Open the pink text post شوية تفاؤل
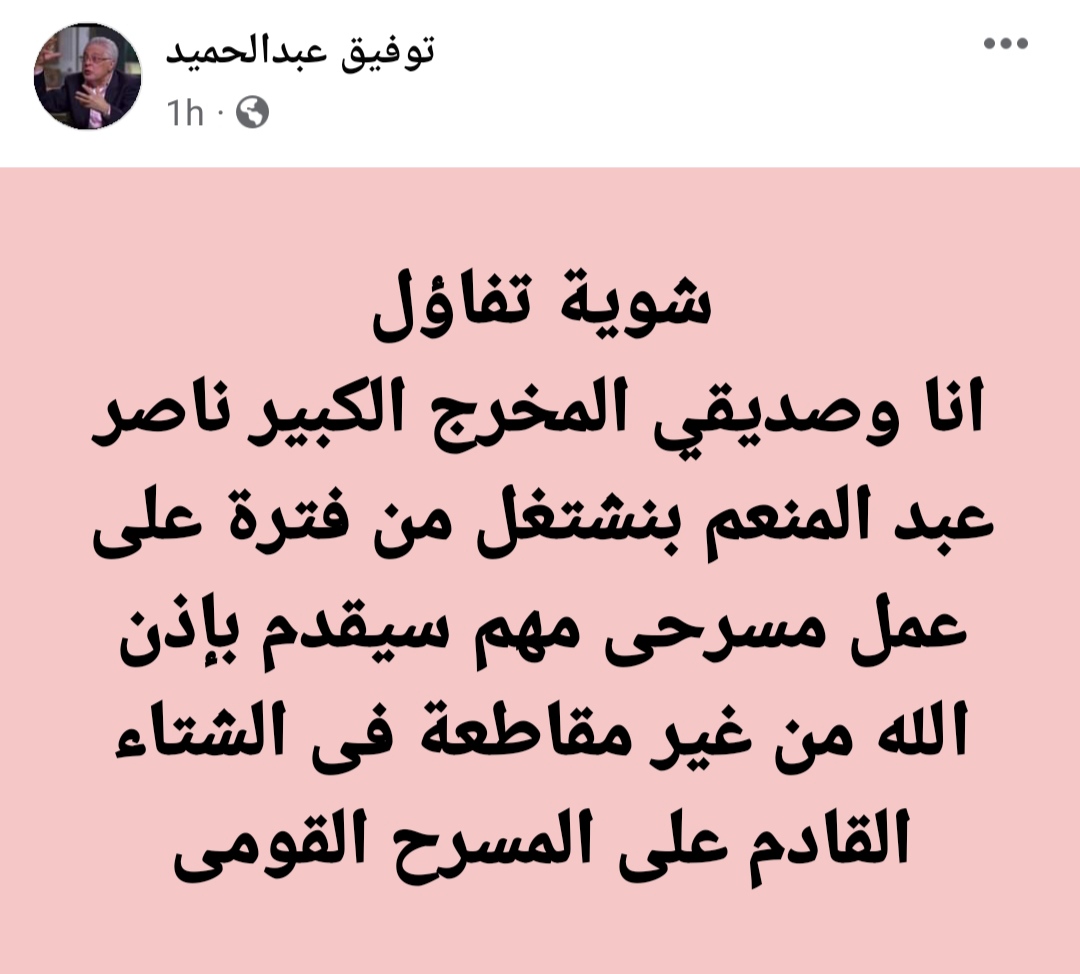Screen dimensions: 1080x974 (x=540, y=570)
